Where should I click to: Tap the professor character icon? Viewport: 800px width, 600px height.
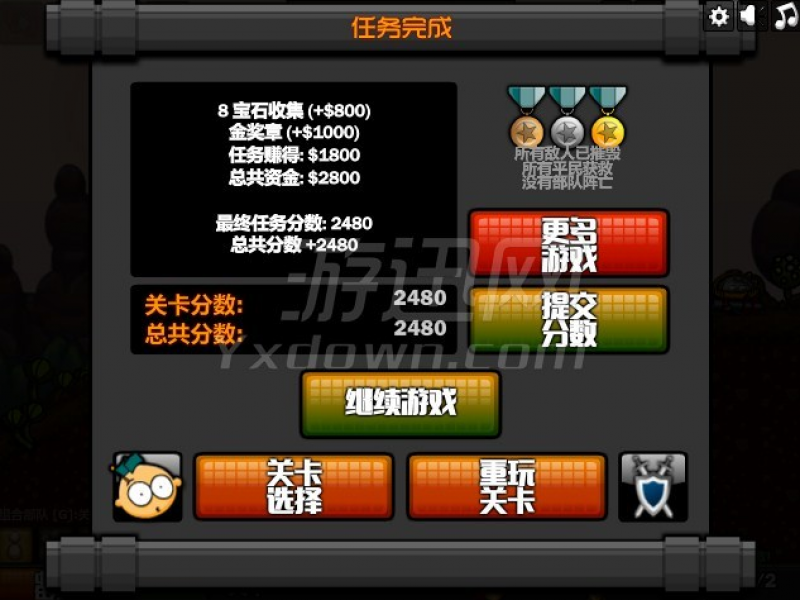[148, 487]
